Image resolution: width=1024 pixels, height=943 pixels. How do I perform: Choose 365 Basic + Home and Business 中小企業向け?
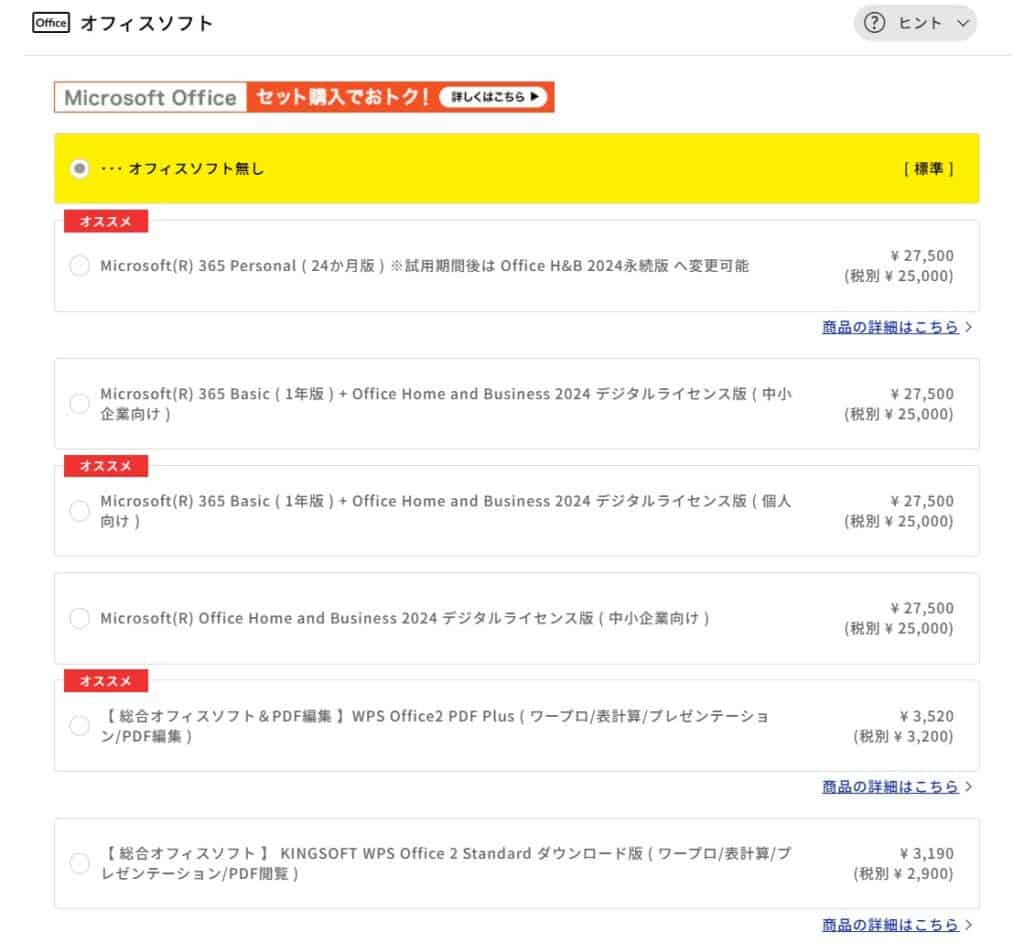79,404
